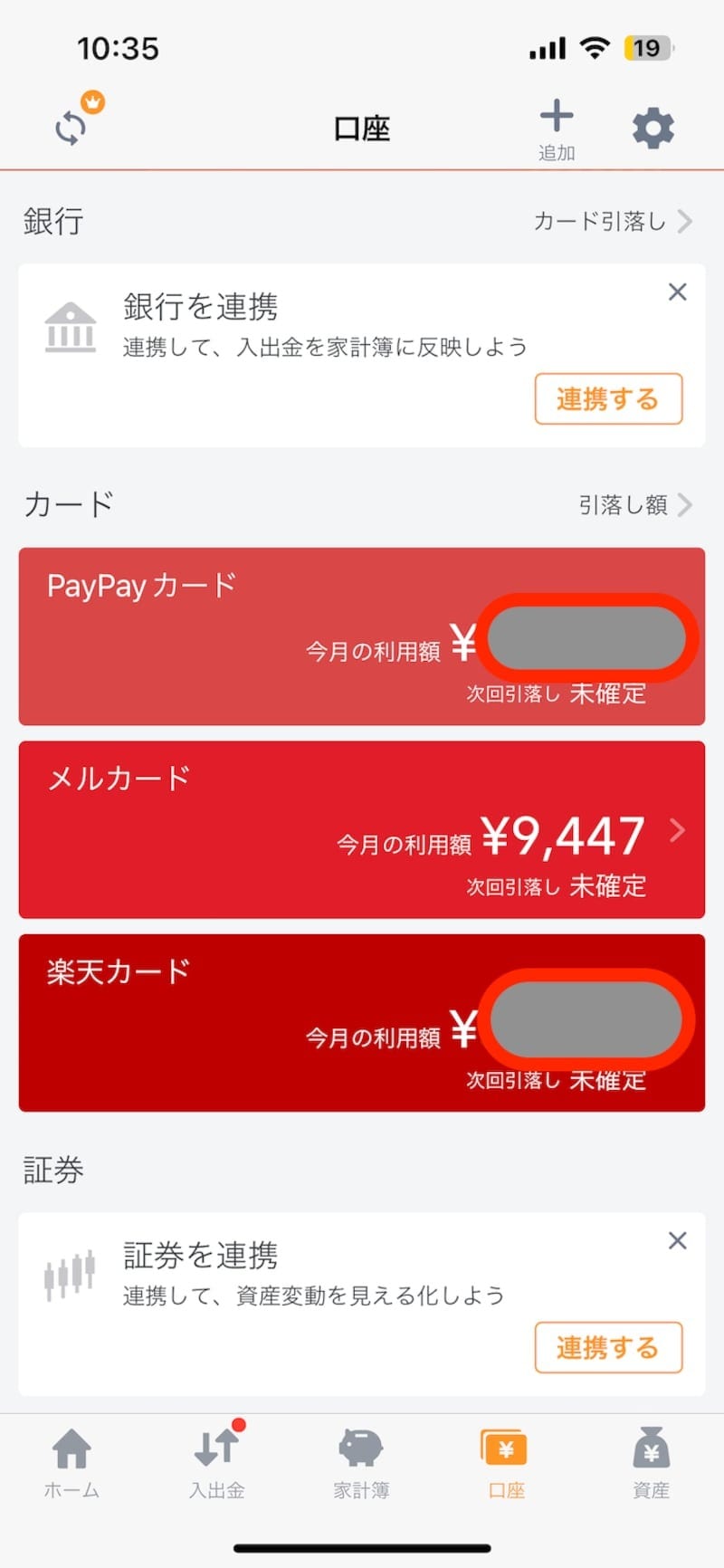The image size is (724, 1568).
Task: Tap the bank building icon beside 銀行を連携
Action: click(71, 328)
